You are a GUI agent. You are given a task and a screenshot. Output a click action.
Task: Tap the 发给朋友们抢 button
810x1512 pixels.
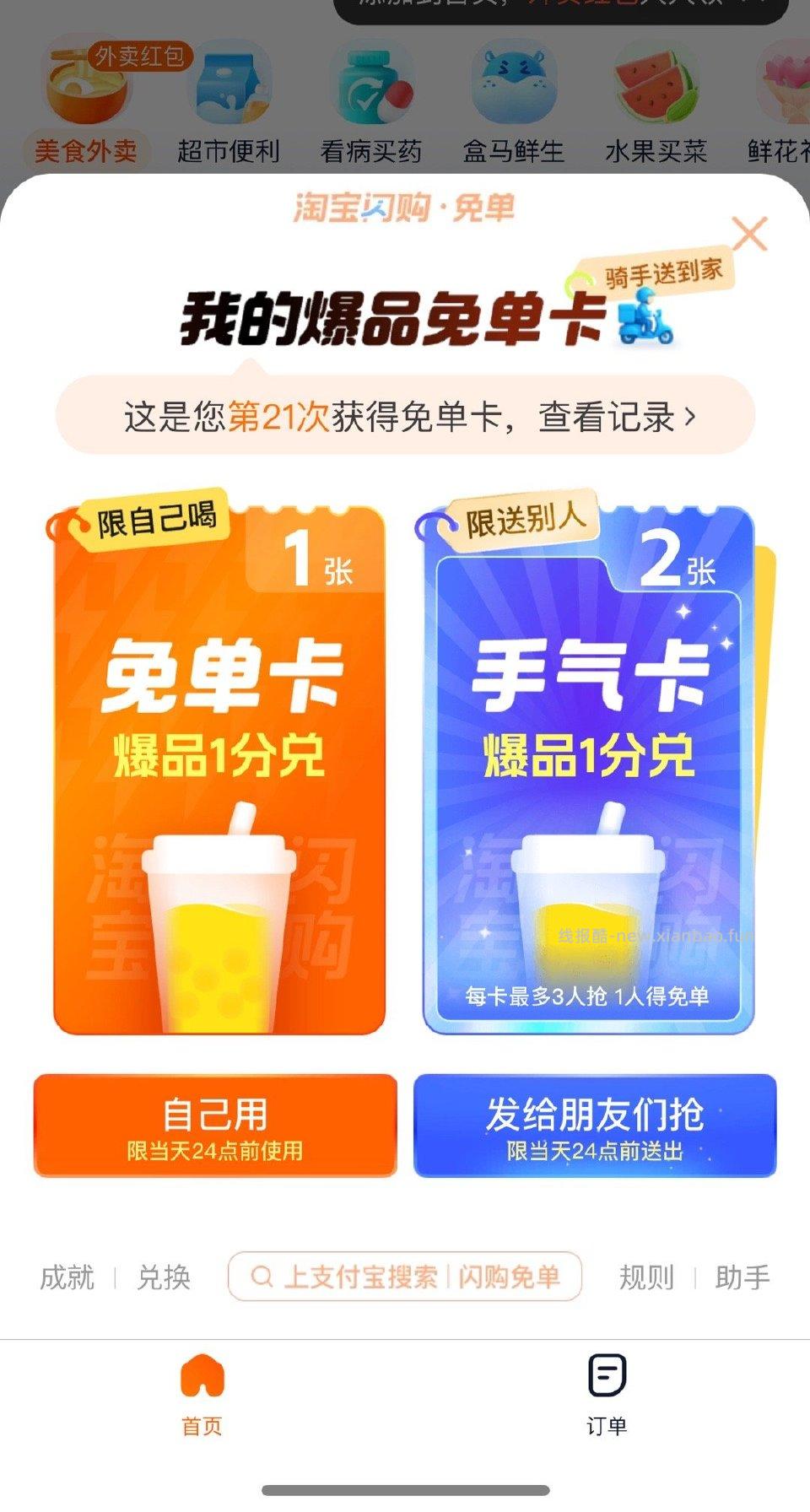coord(596,1126)
